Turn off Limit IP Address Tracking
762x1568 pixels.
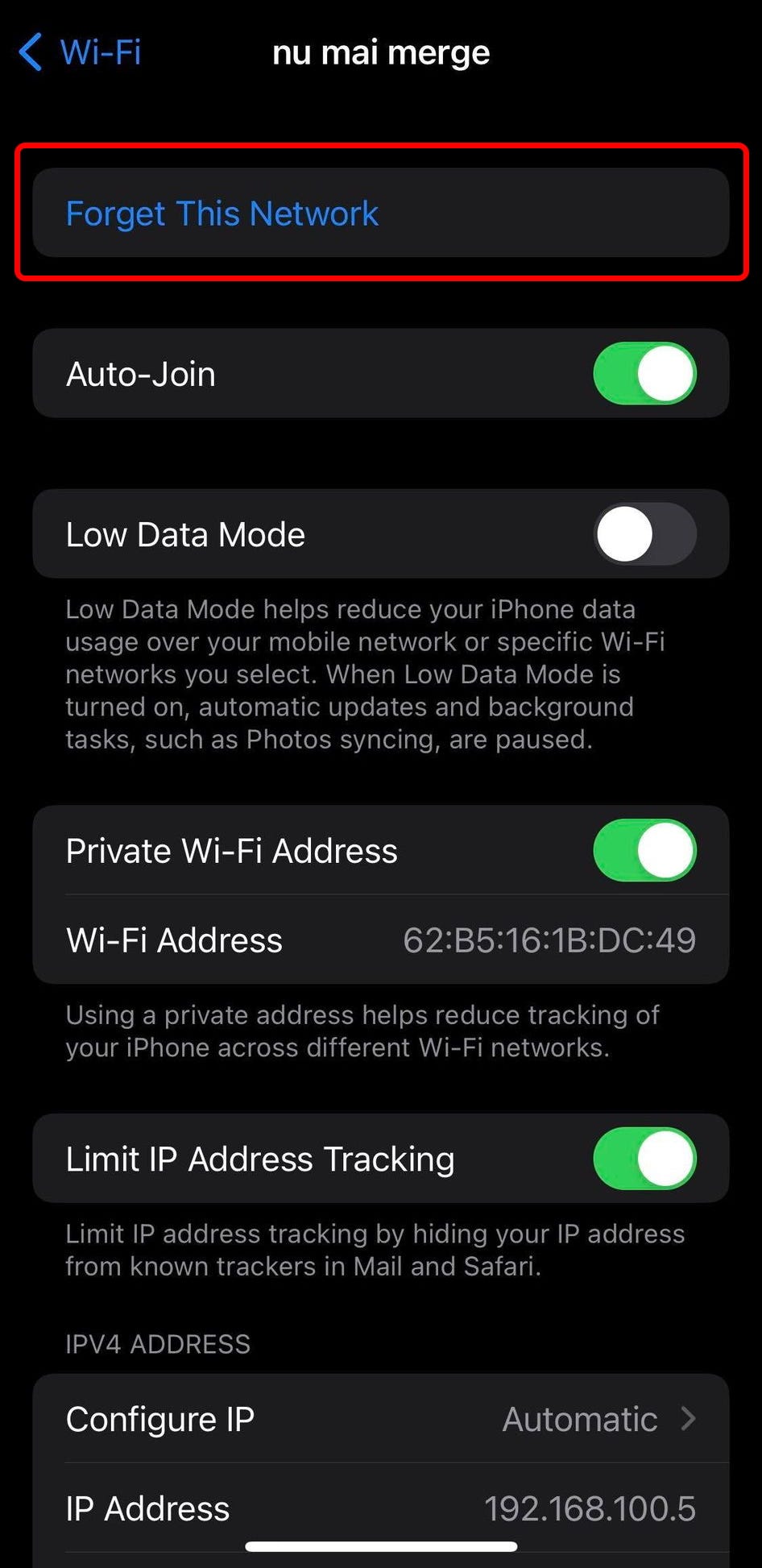click(644, 1159)
